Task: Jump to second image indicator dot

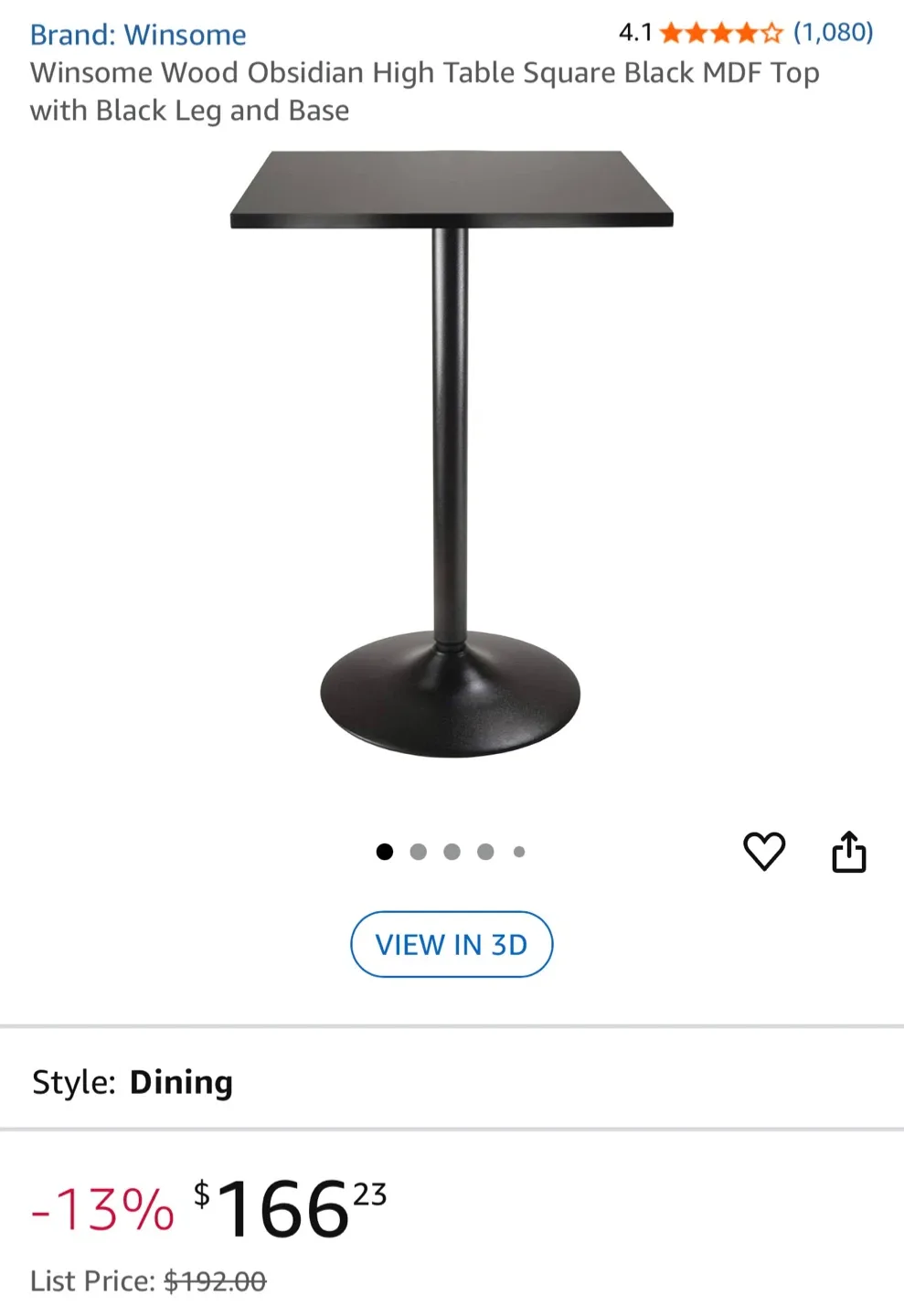Action: point(419,852)
